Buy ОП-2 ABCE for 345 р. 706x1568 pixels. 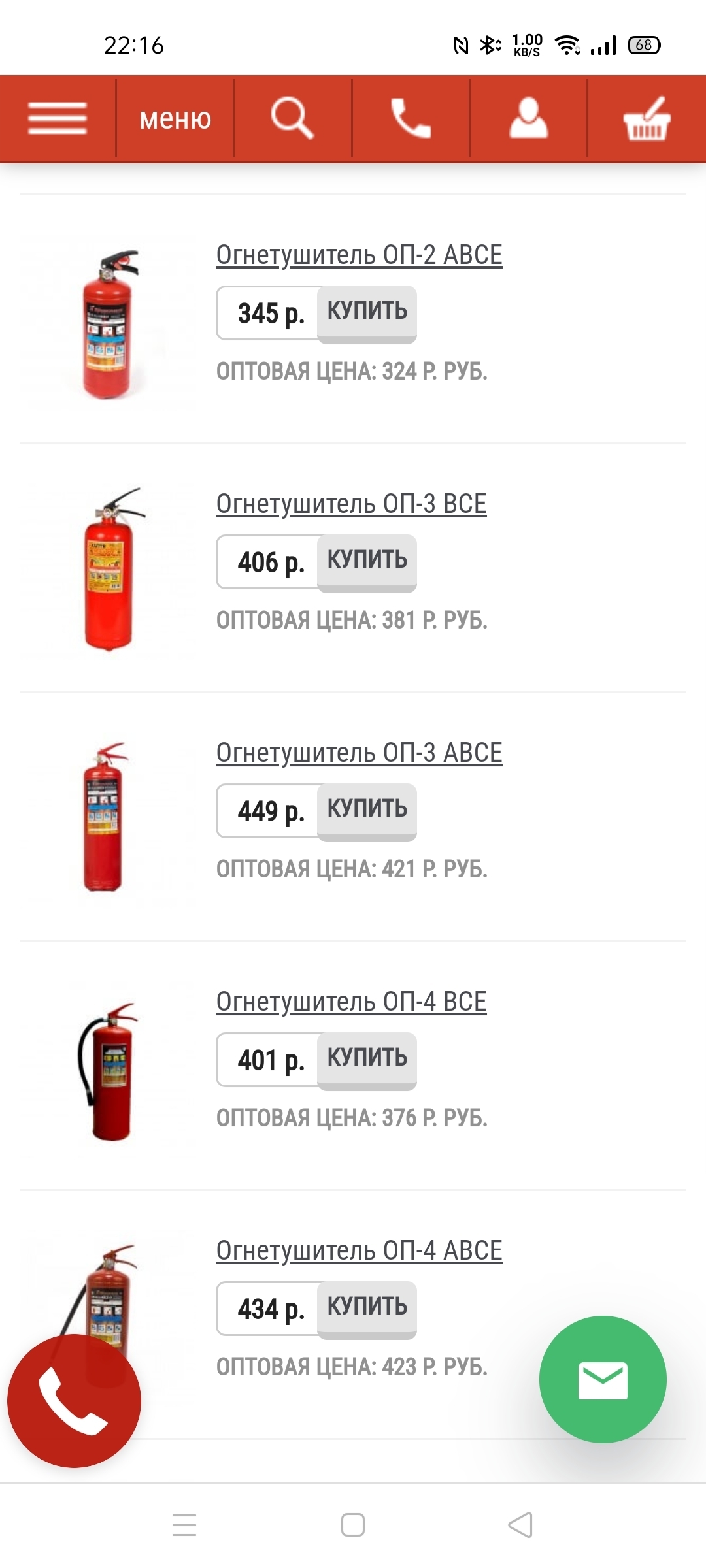tap(367, 312)
